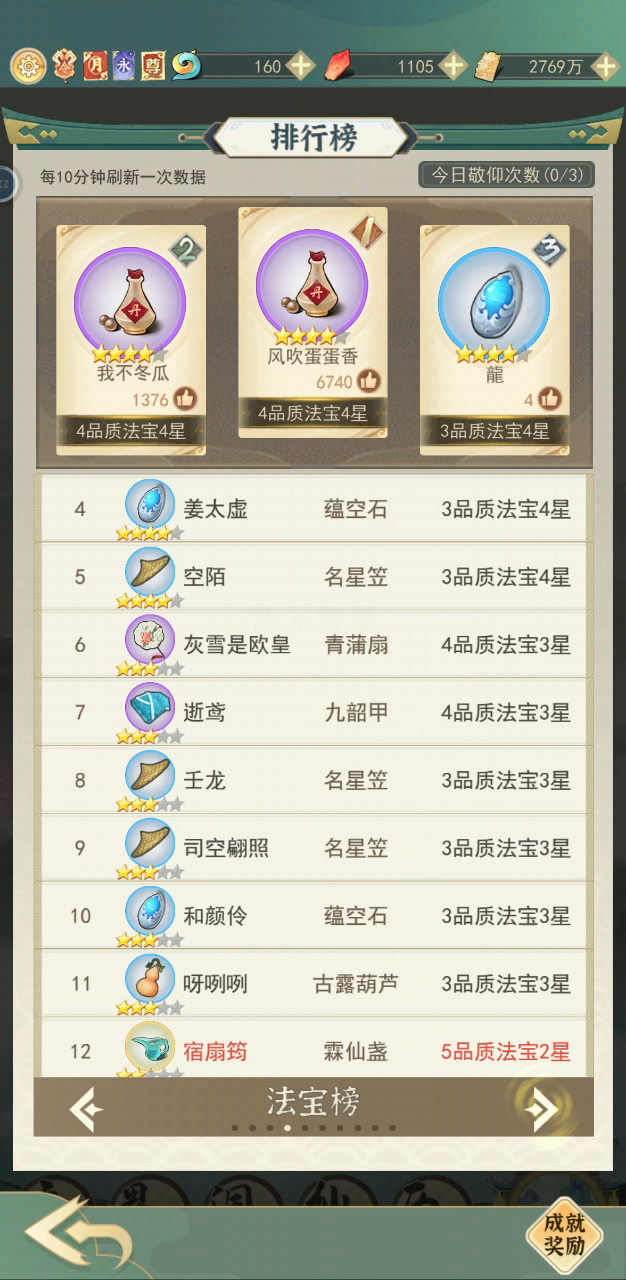Open the gear settings icon at top
Image resolution: width=626 pixels, height=1280 pixels.
coord(28,66)
